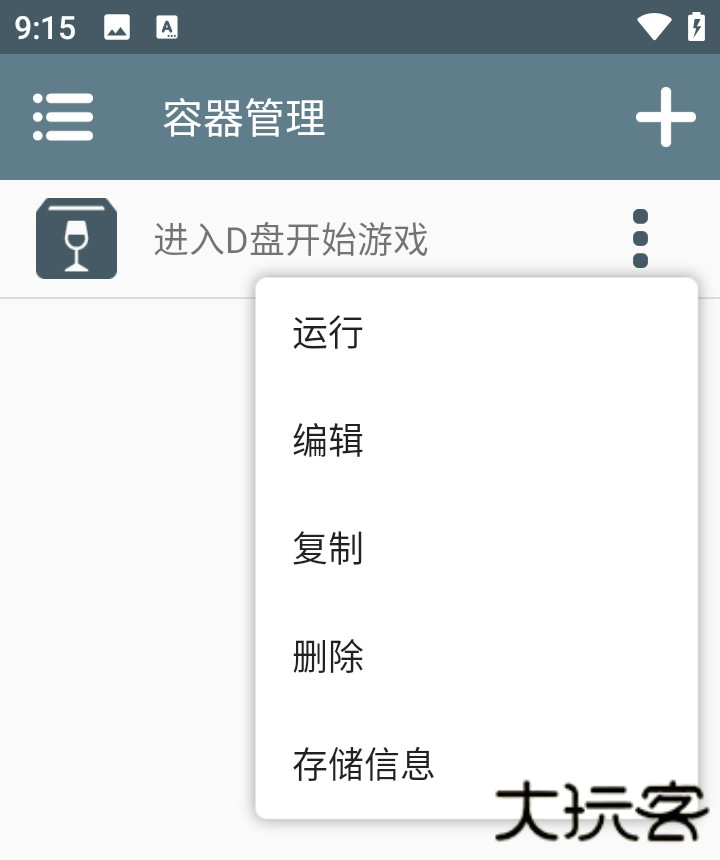Screen dimensions: 720x860
Task: Tap the gallery icon in the status bar
Action: click(118, 28)
